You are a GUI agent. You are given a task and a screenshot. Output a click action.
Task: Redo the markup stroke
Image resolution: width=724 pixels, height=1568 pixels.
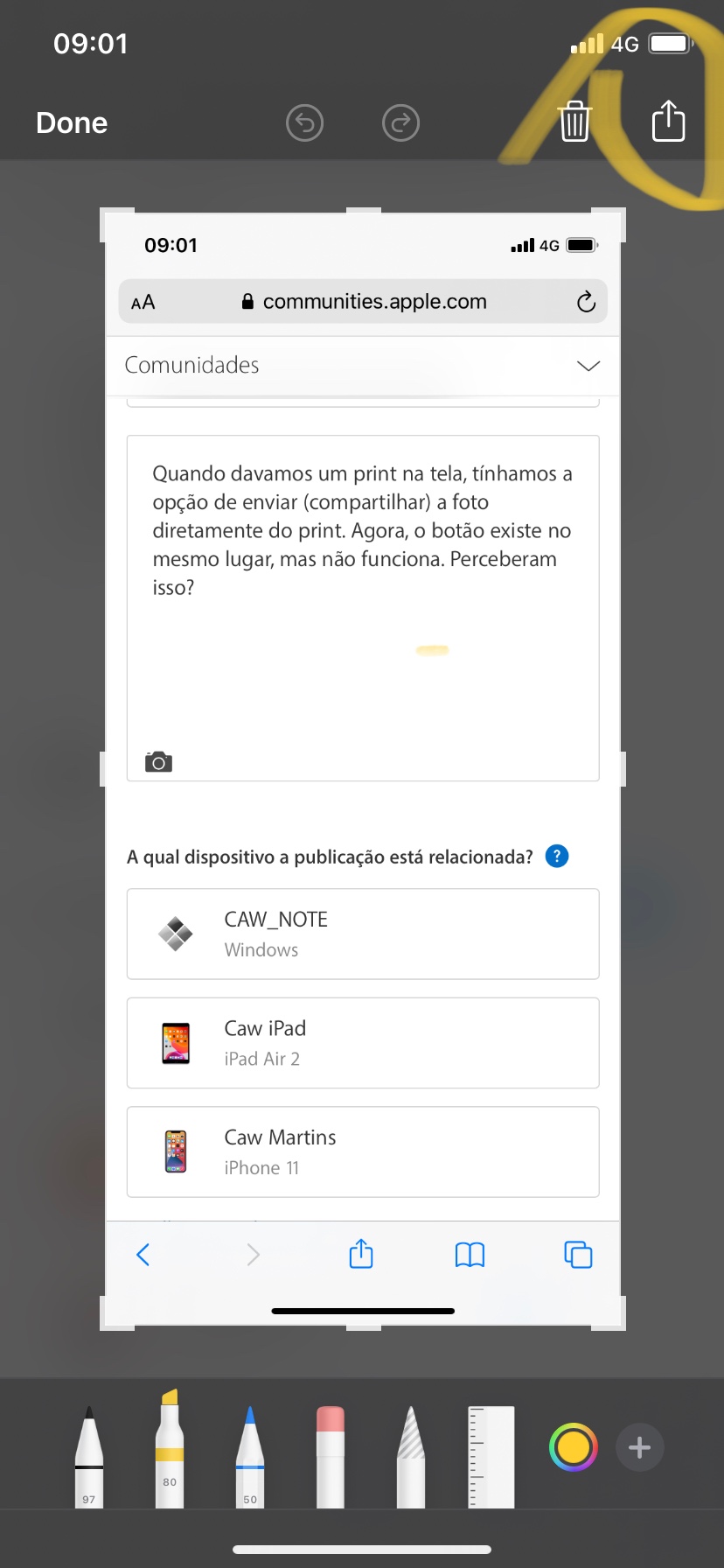(x=400, y=123)
